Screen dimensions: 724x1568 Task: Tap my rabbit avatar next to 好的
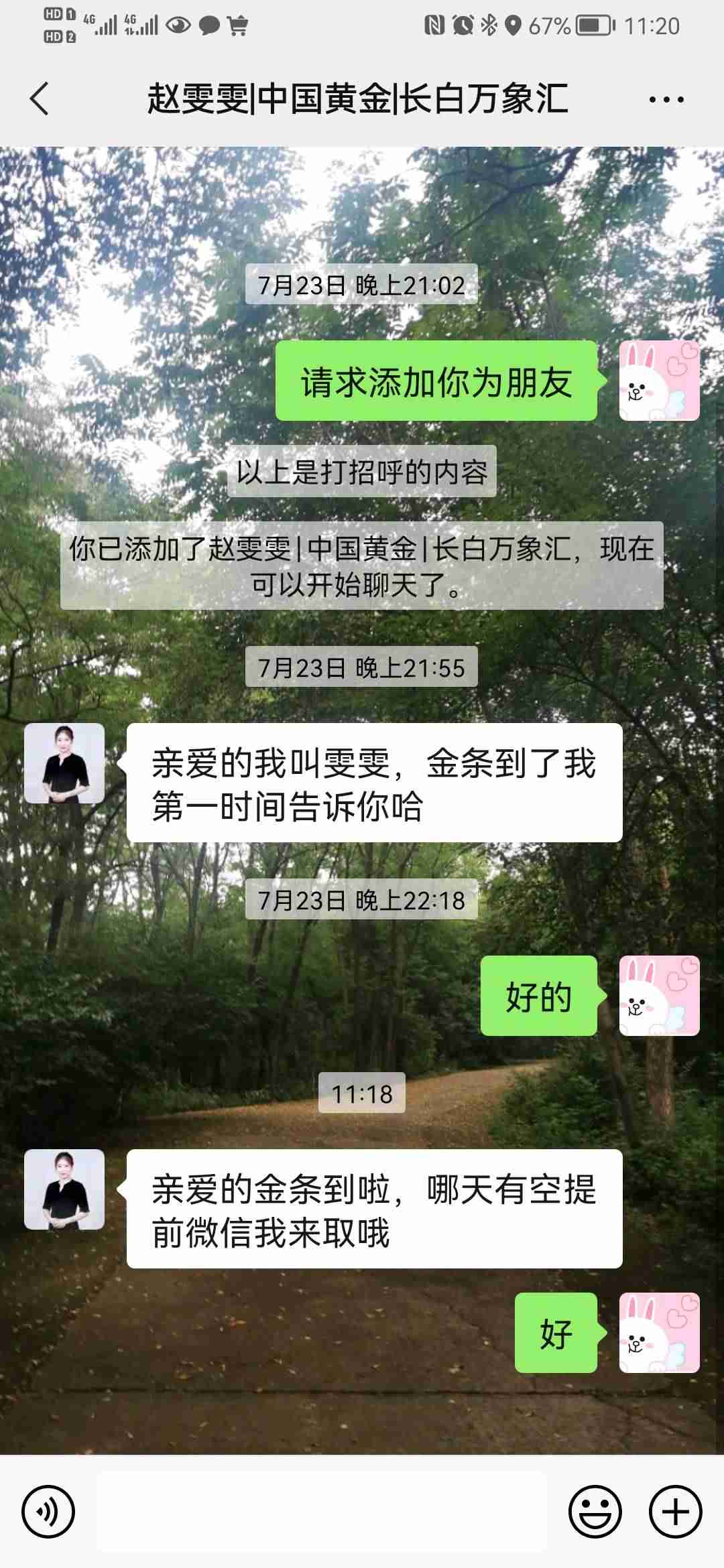pos(659,996)
